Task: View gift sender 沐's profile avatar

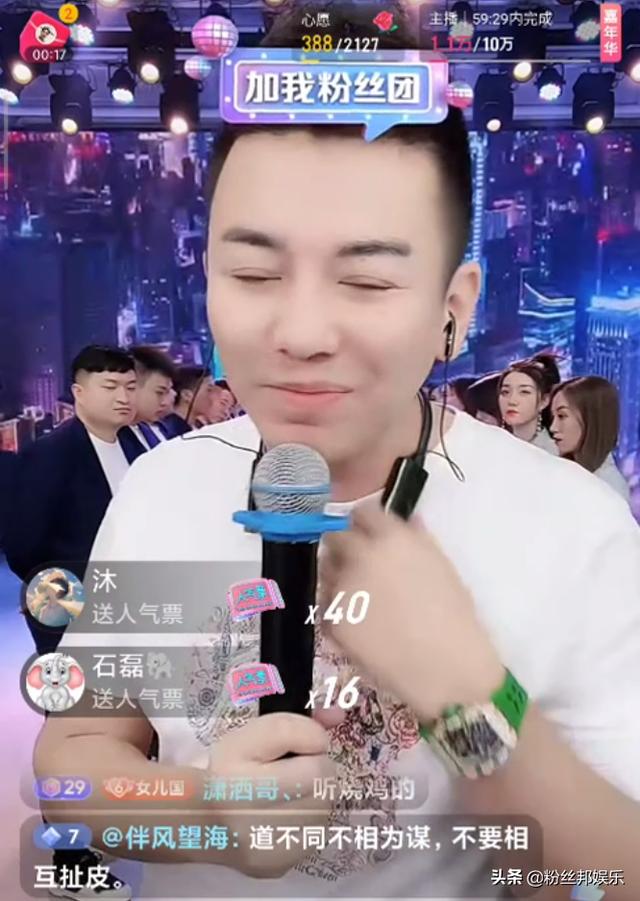Action: [x=55, y=596]
